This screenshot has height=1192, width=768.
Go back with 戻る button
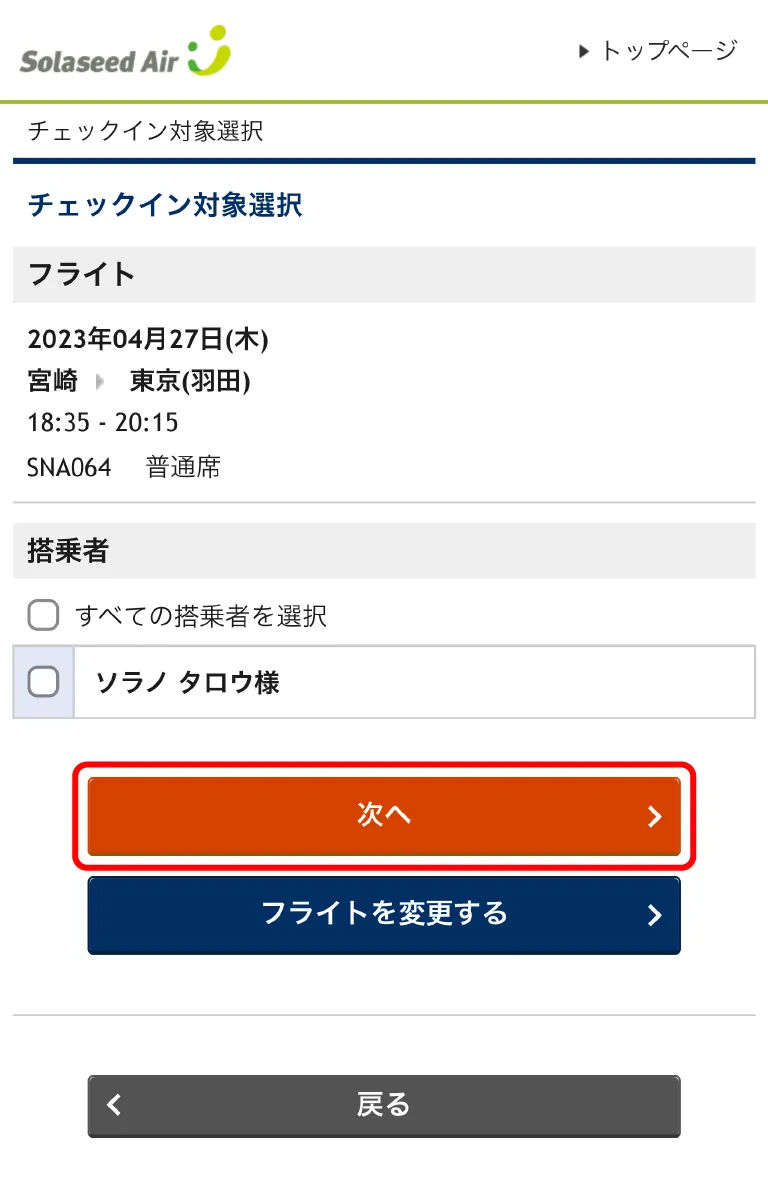pos(384,1105)
